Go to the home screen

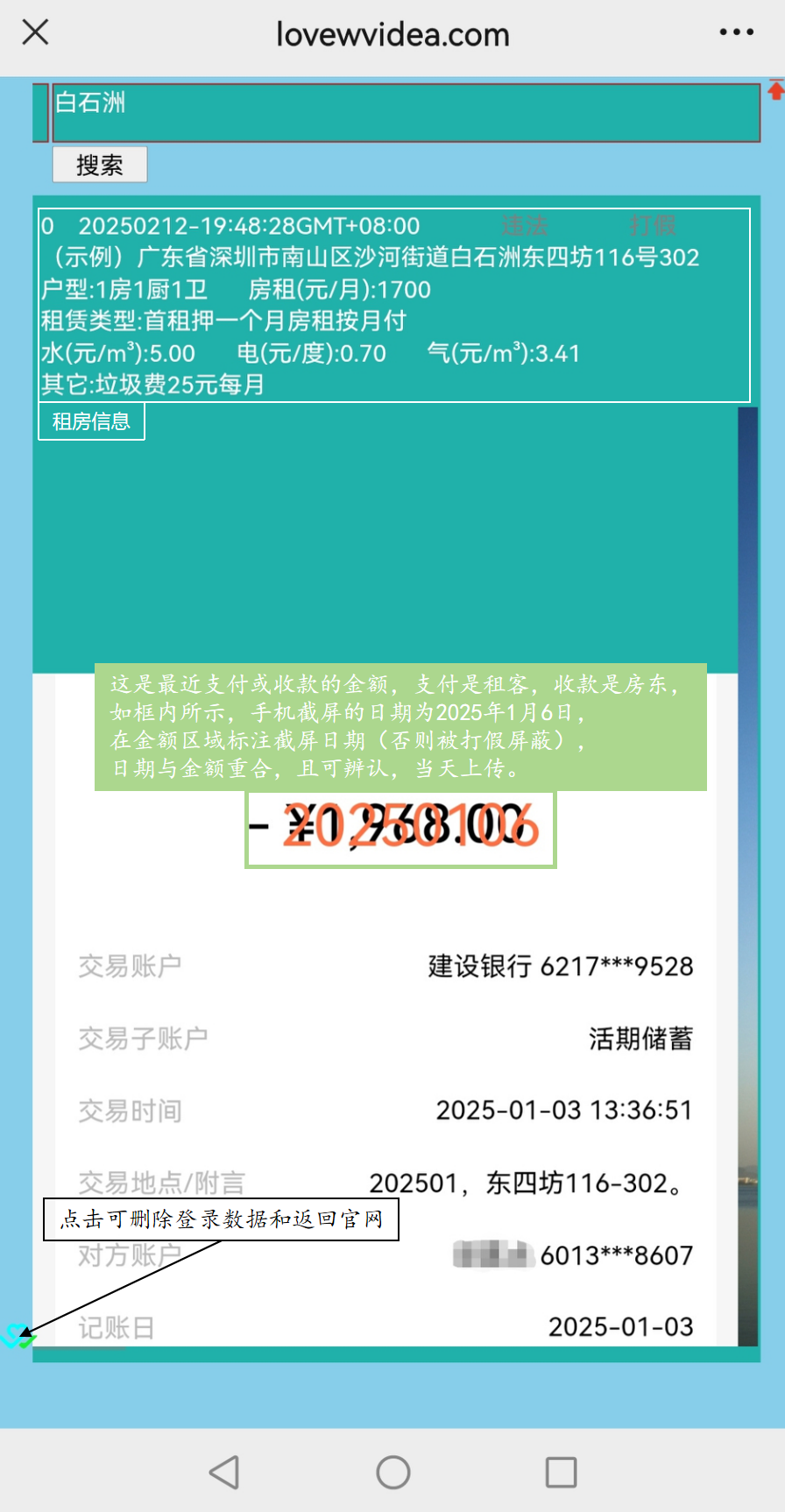(x=392, y=1473)
